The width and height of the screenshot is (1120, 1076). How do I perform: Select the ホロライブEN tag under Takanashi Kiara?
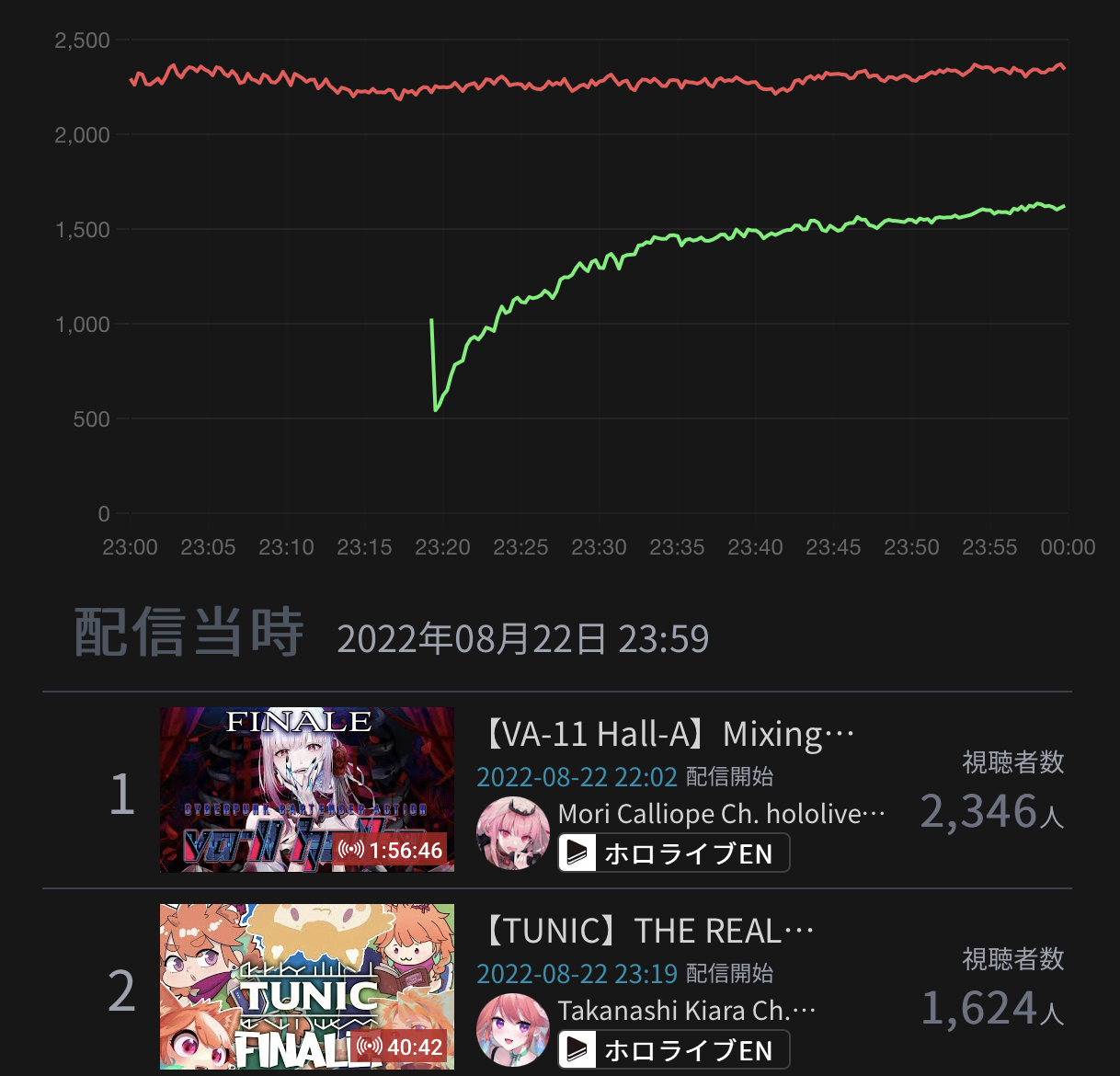click(674, 1050)
